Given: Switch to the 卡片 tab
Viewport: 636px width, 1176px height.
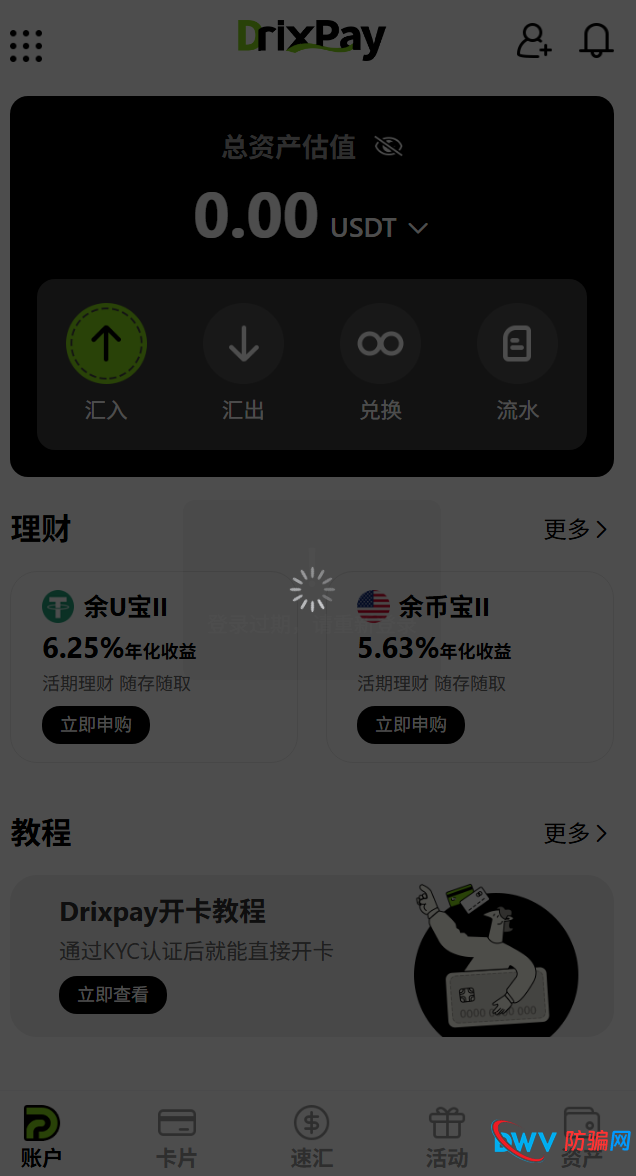Looking at the screenshot, I should (x=177, y=1137).
